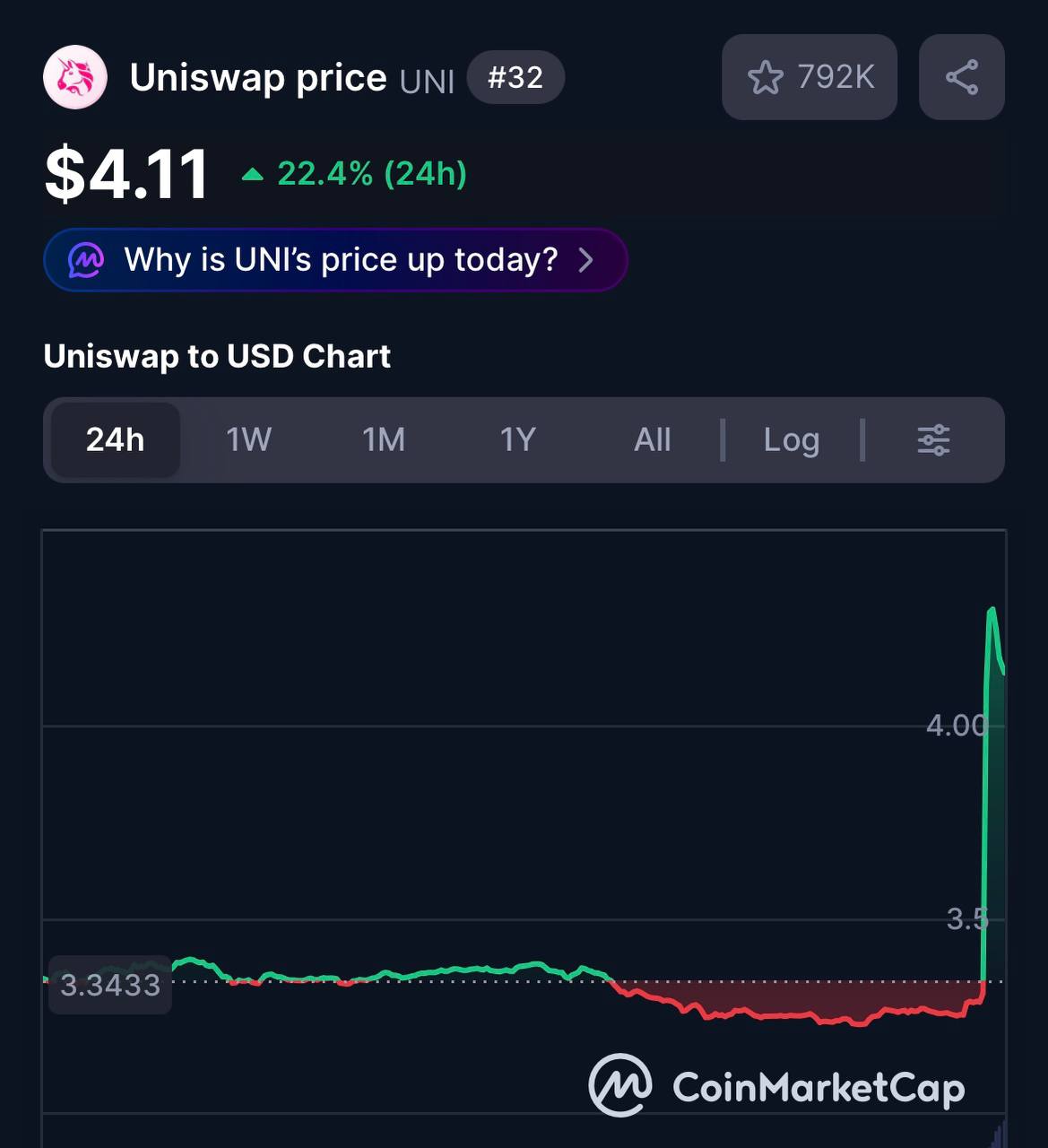Add Uniswap to watchlist via star button
The image size is (1048, 1148).
pyautogui.click(x=809, y=77)
